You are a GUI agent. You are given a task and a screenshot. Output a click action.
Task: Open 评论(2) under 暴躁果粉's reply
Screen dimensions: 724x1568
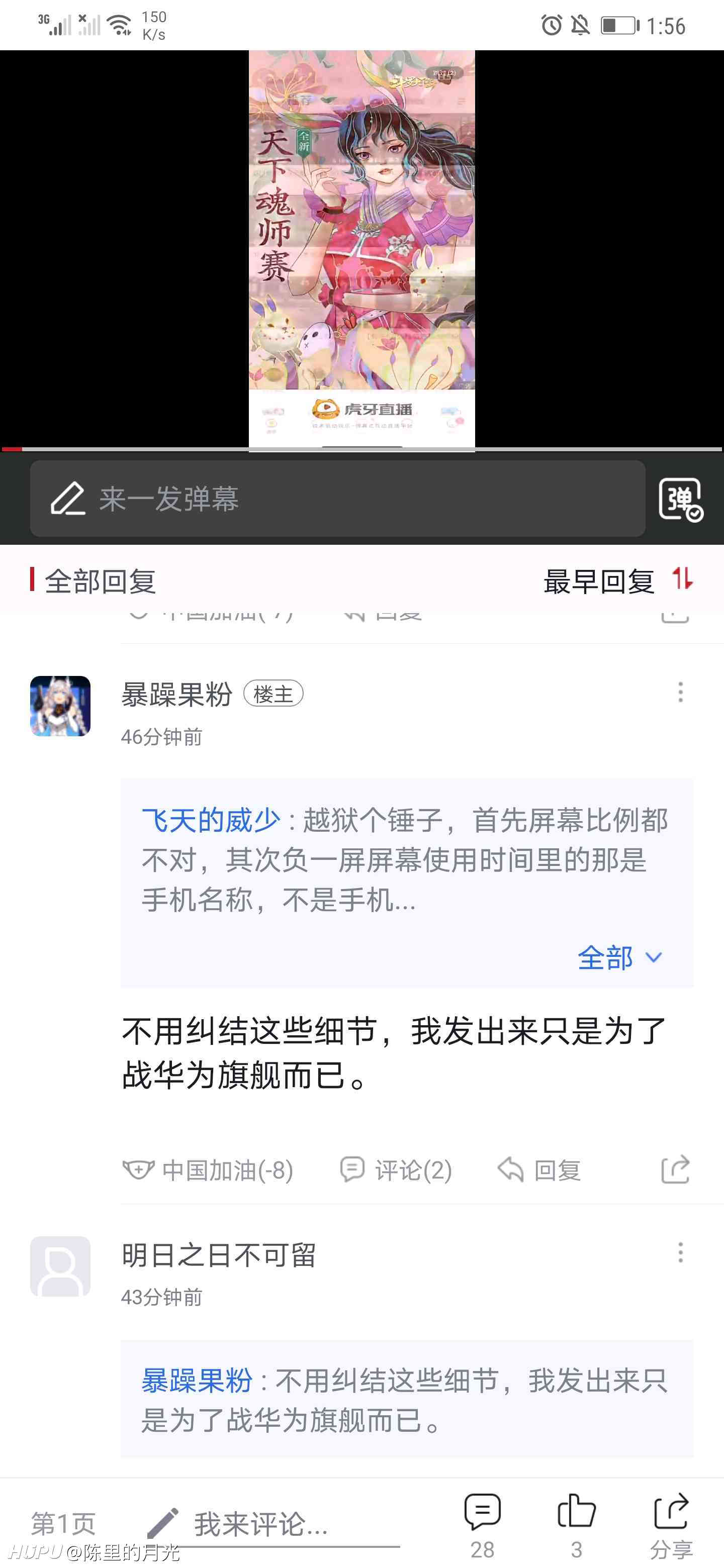[396, 1169]
